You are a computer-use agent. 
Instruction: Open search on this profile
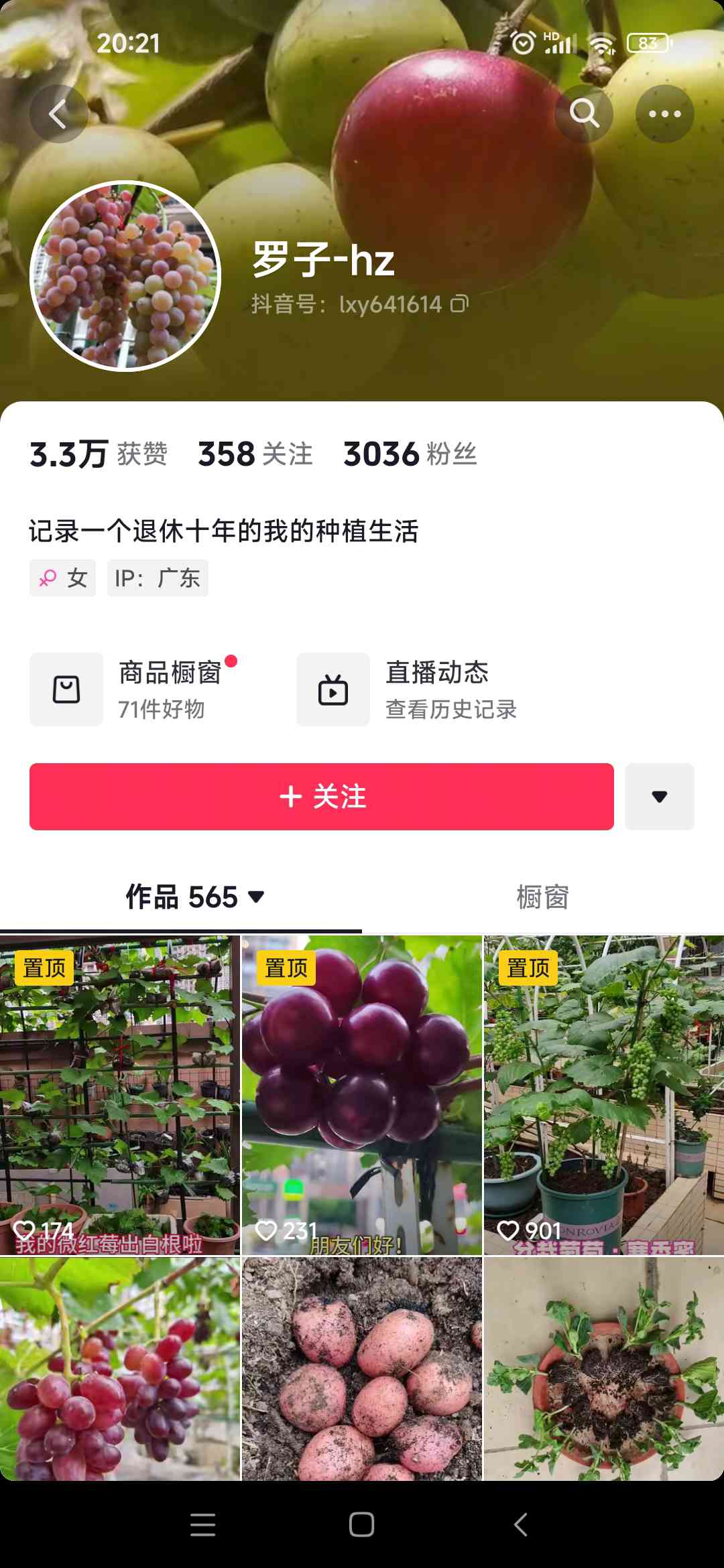click(584, 114)
